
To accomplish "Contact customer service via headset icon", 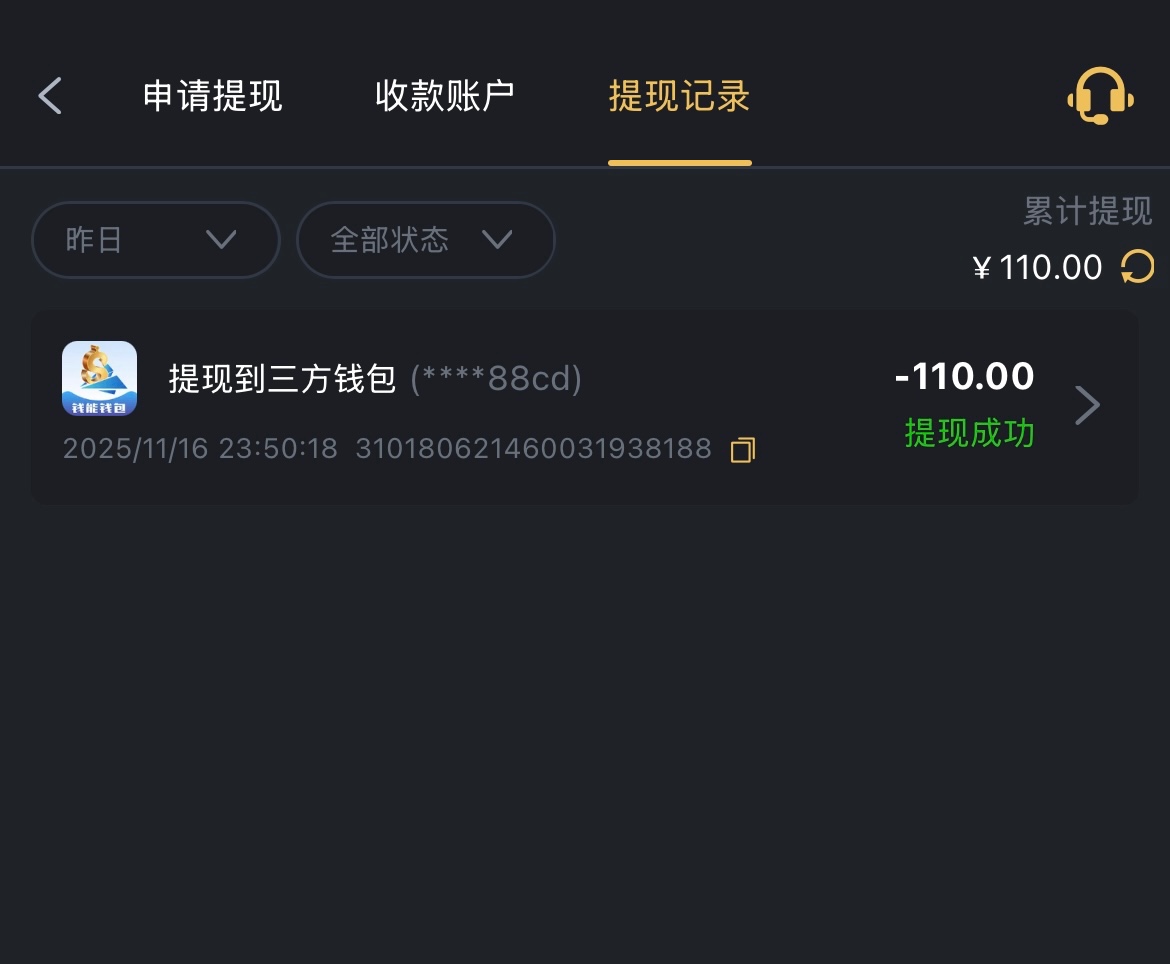I will pyautogui.click(x=1100, y=96).
